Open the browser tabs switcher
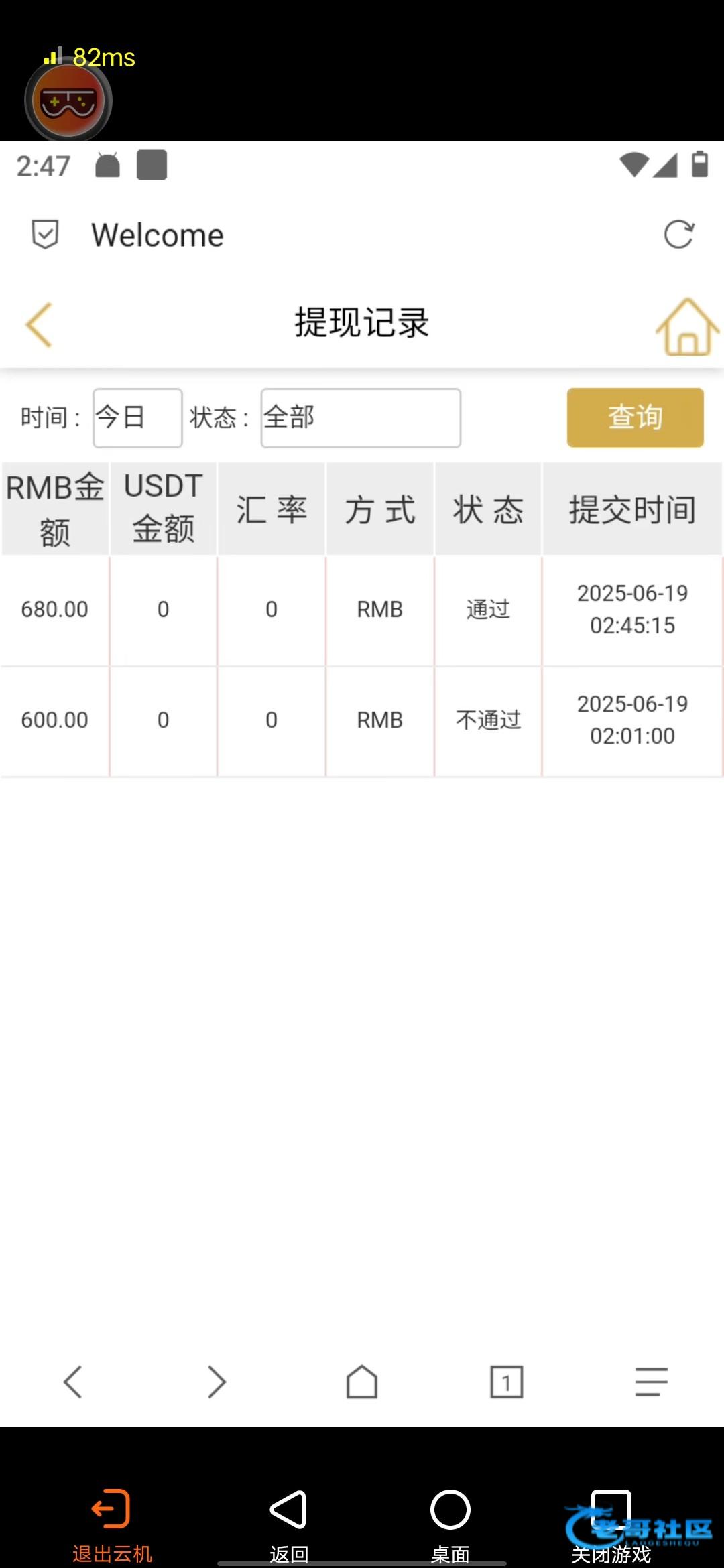The width and height of the screenshot is (724, 1568). tap(507, 1382)
